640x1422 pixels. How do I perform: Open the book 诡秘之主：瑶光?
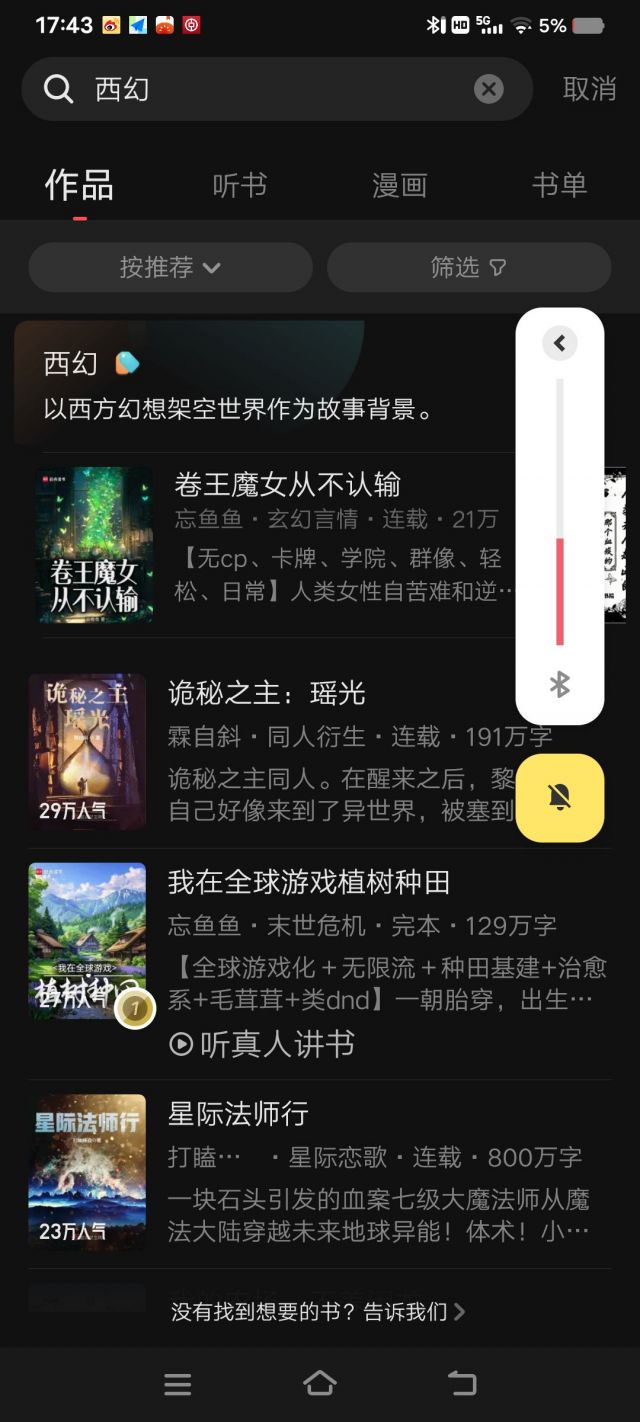tap(267, 693)
